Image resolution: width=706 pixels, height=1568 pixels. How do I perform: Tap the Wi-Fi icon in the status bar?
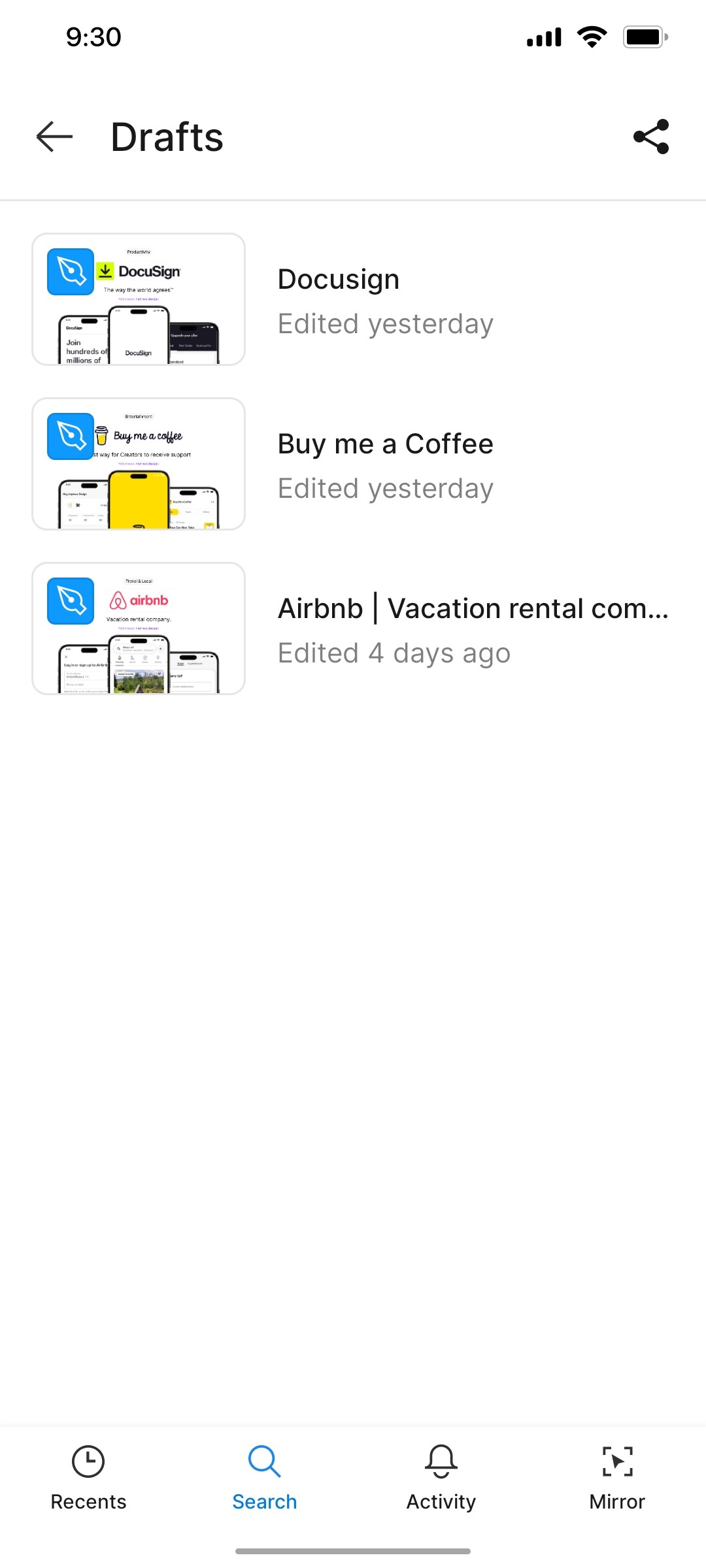click(x=592, y=37)
